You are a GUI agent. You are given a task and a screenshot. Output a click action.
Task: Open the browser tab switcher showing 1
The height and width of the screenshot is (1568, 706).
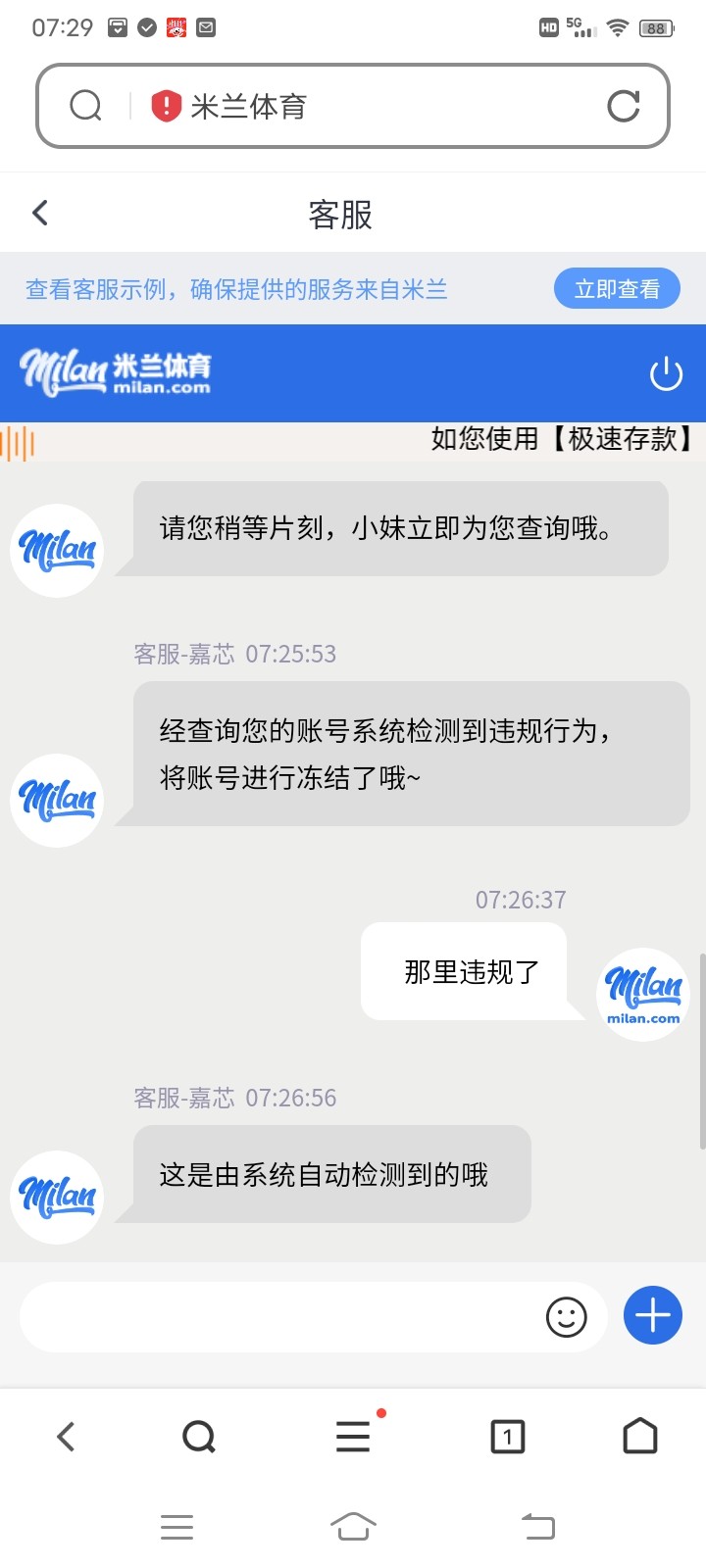point(507,1437)
